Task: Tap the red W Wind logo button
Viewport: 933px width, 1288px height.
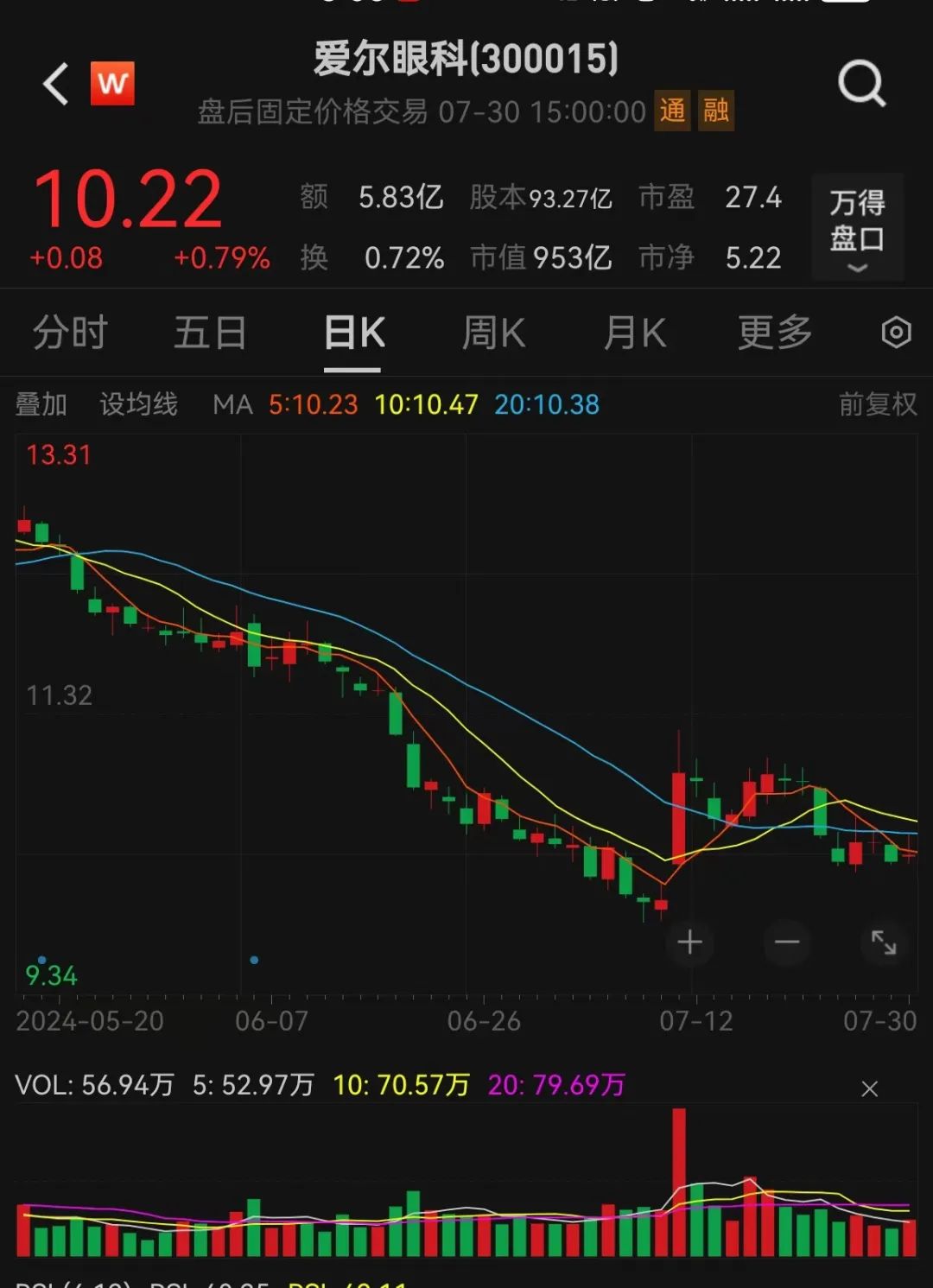Action: click(x=112, y=84)
